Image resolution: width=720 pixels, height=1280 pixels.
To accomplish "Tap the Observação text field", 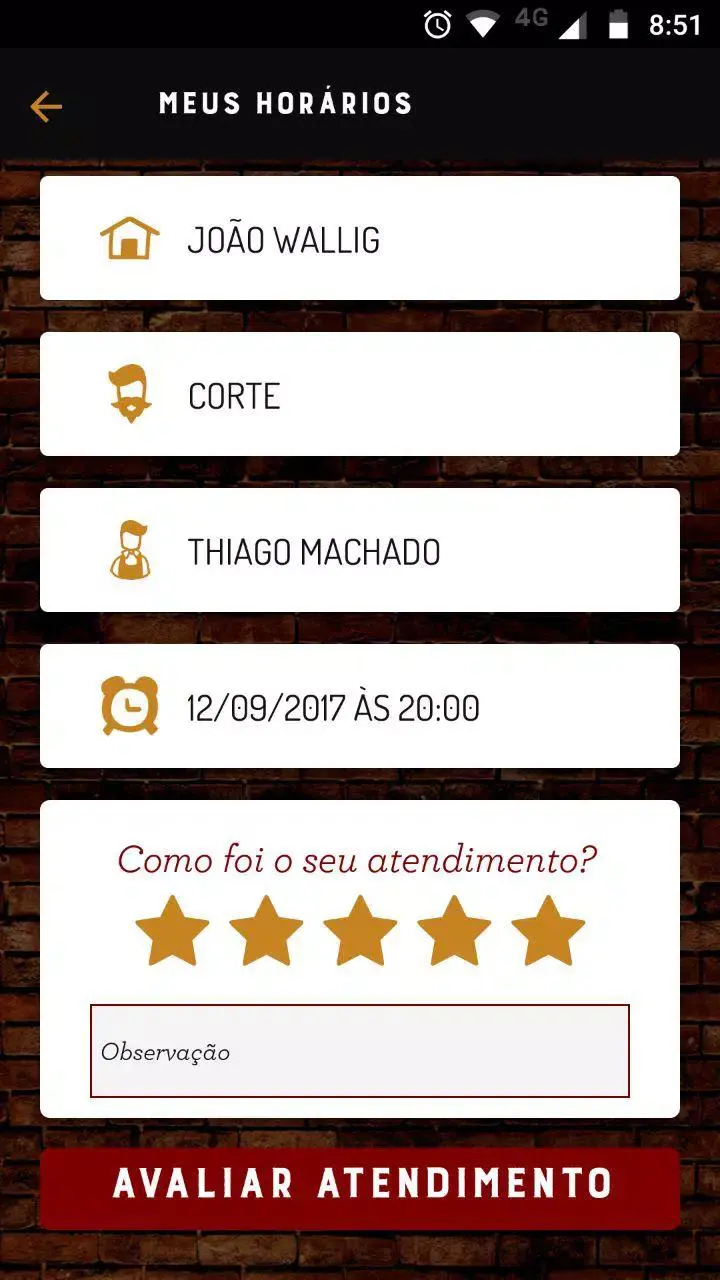I will (x=360, y=1050).
